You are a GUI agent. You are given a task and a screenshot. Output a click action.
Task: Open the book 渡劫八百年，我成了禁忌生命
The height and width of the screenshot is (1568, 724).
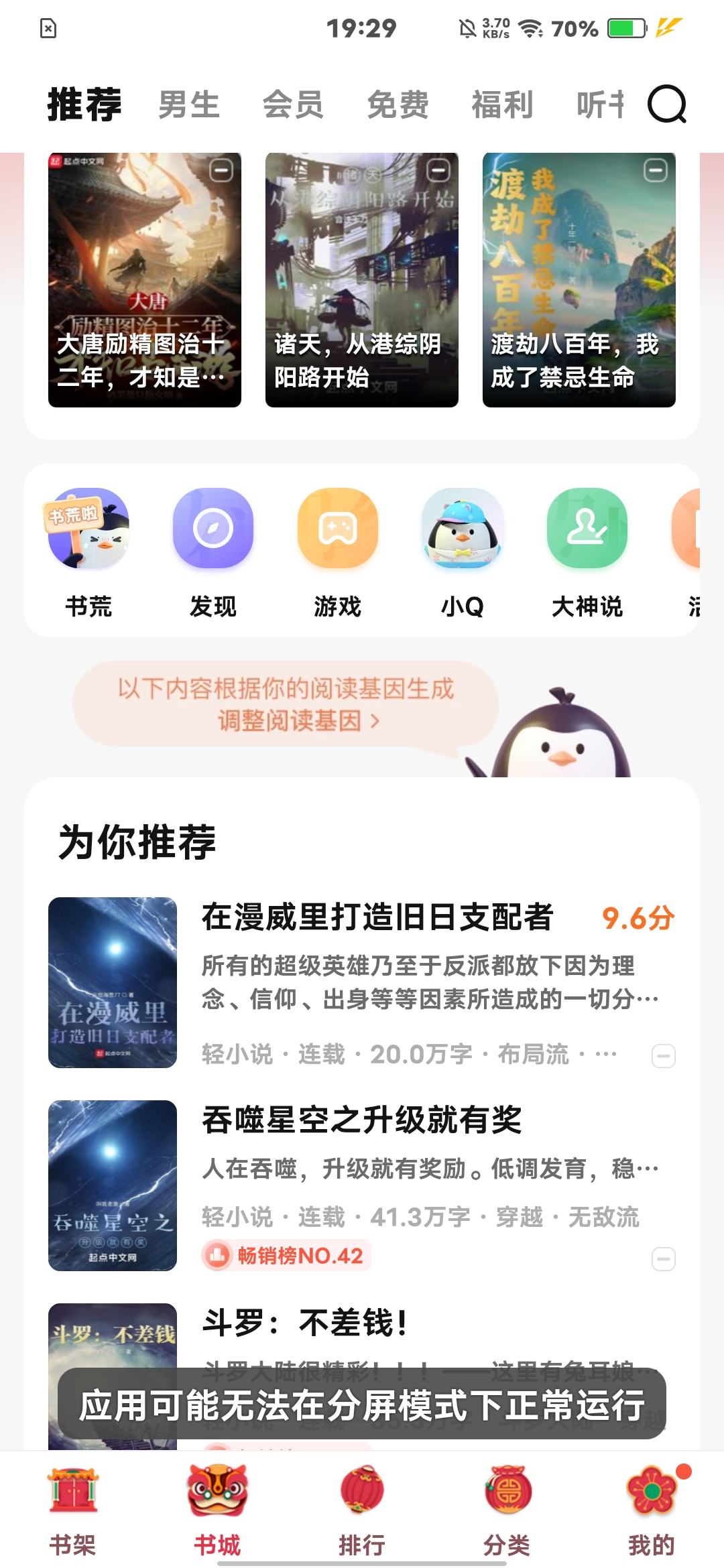579,280
